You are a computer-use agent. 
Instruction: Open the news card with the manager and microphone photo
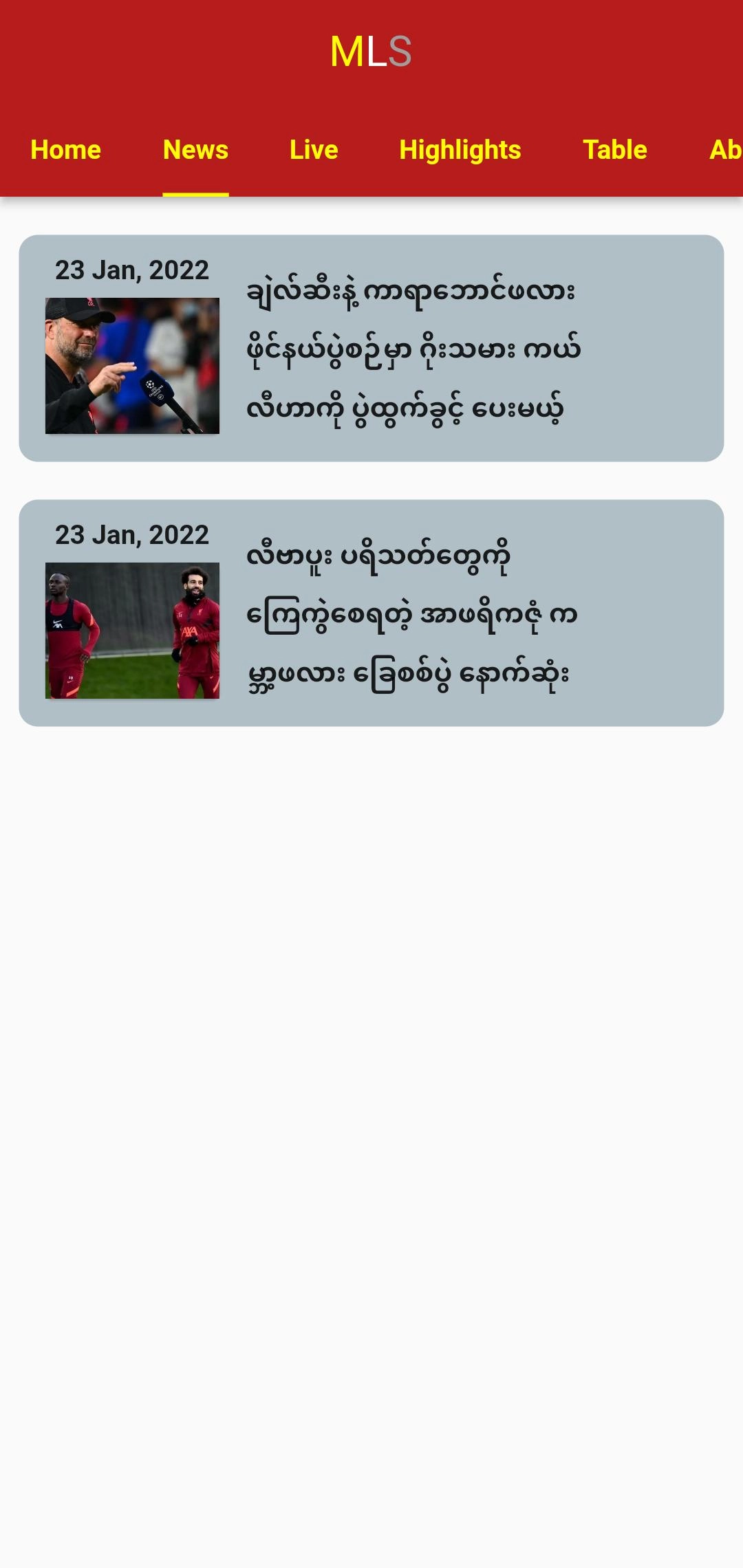click(x=371, y=349)
